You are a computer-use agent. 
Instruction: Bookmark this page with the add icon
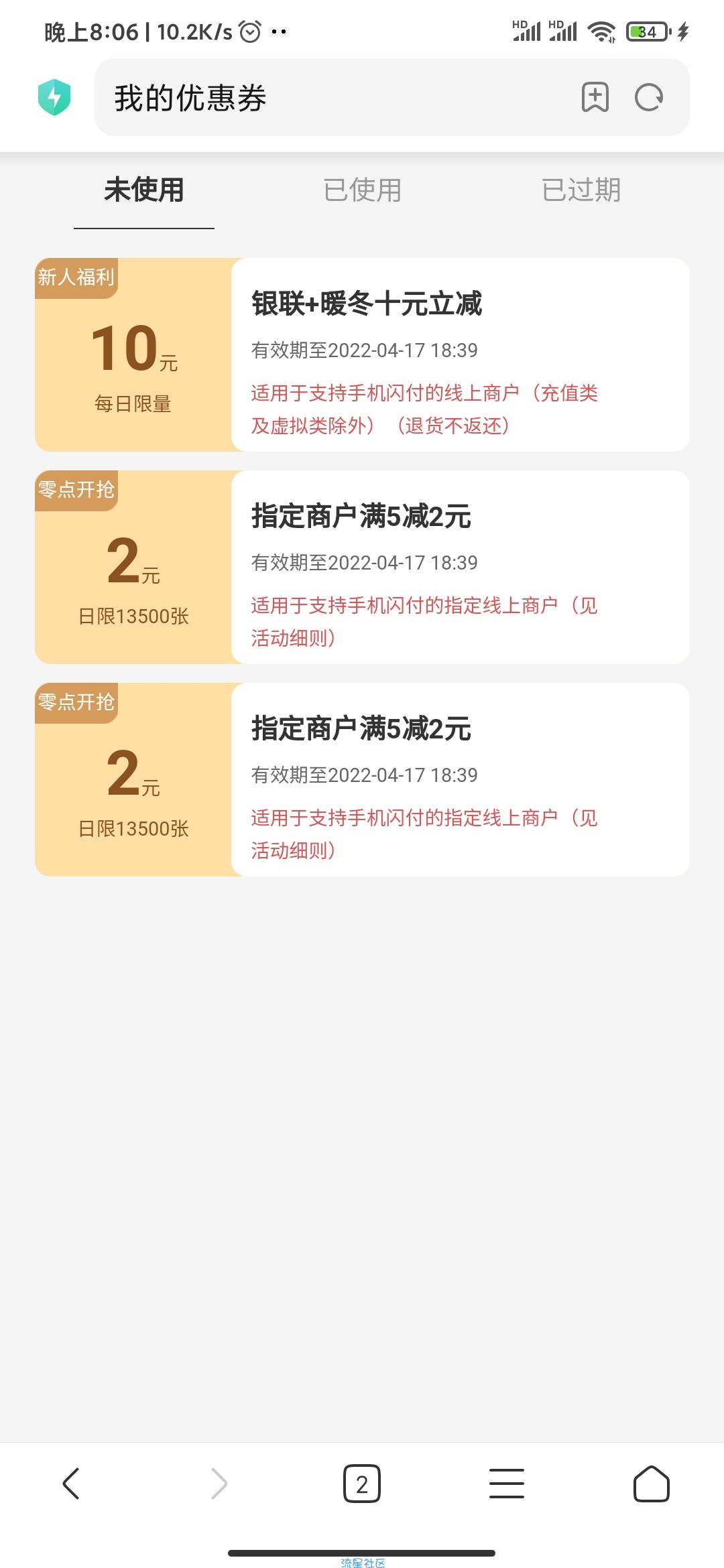(x=595, y=97)
